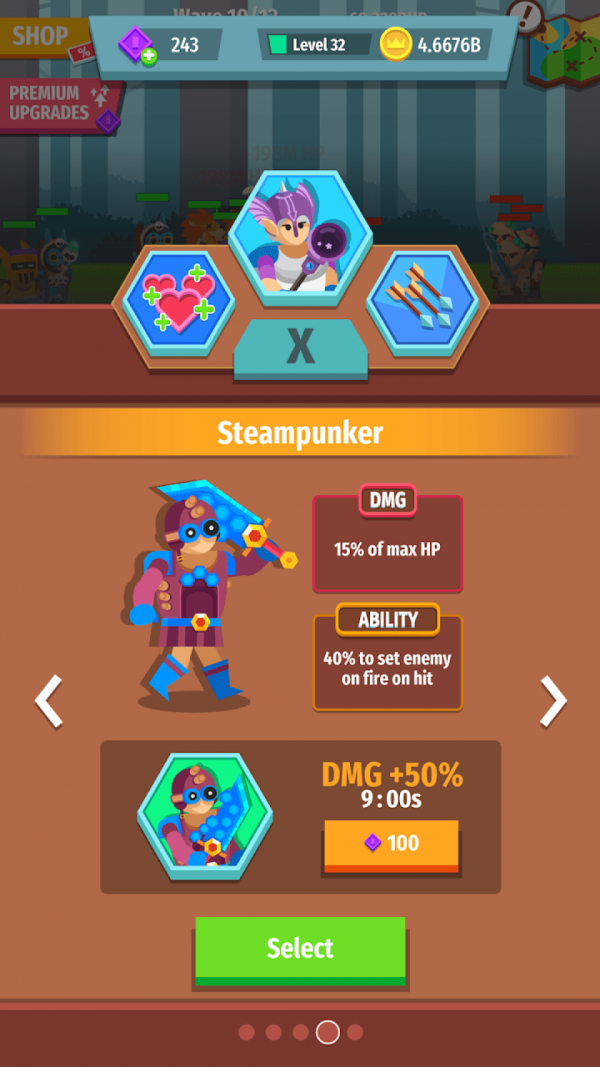Screen dimensions: 600x1067
Task: Go to the previous hero with left arrow
Action: (x=48, y=701)
